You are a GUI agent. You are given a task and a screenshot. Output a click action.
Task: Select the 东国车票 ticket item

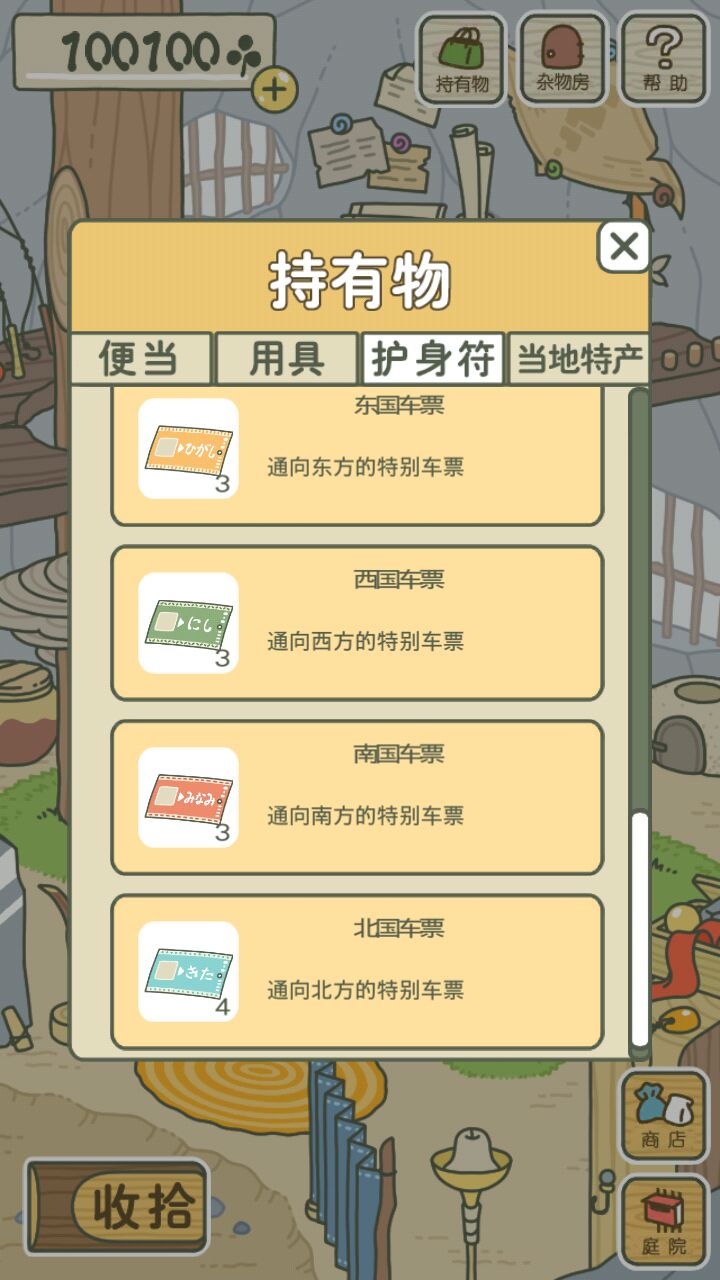pos(357,456)
